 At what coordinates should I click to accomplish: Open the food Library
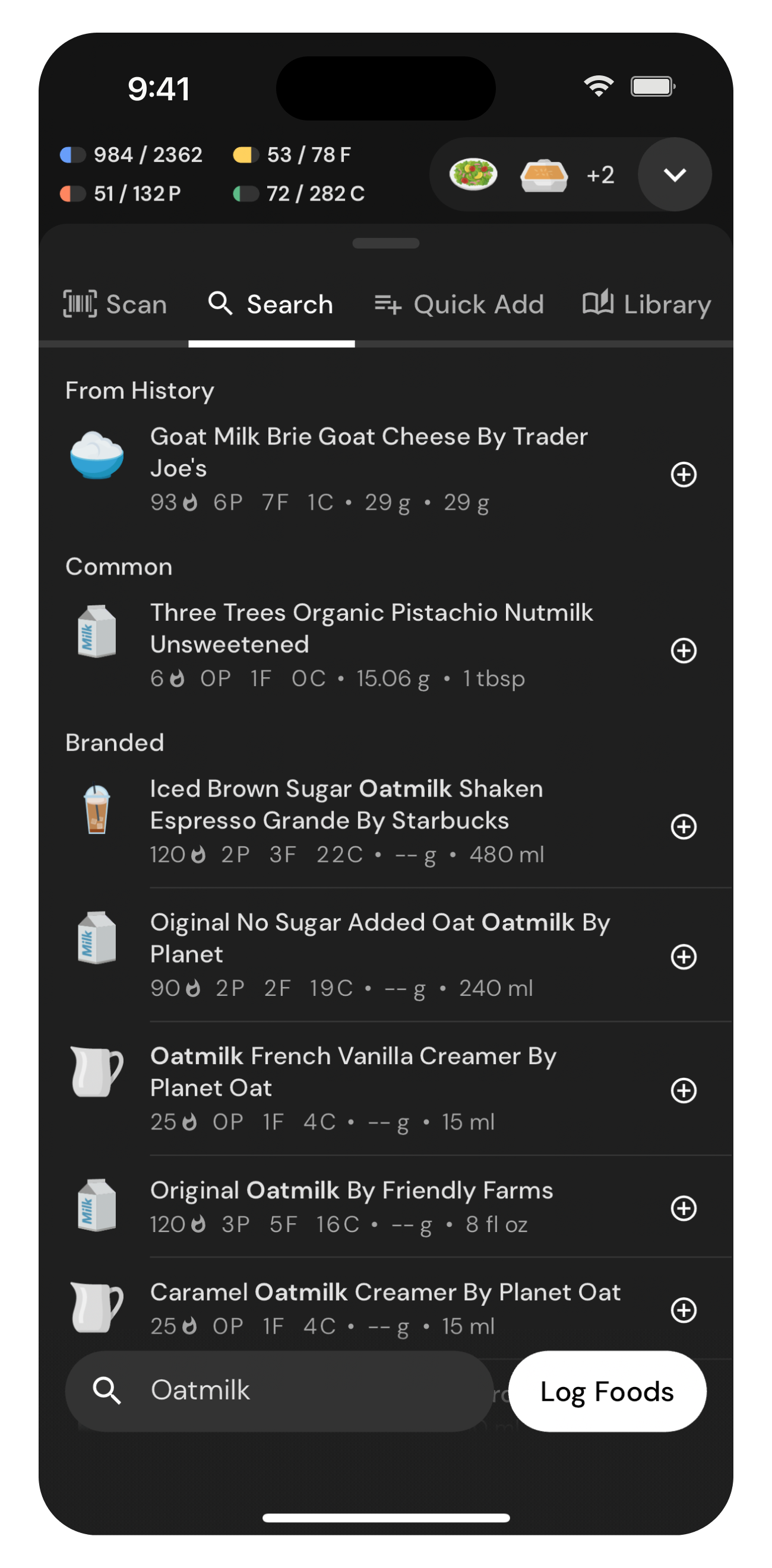point(646,304)
